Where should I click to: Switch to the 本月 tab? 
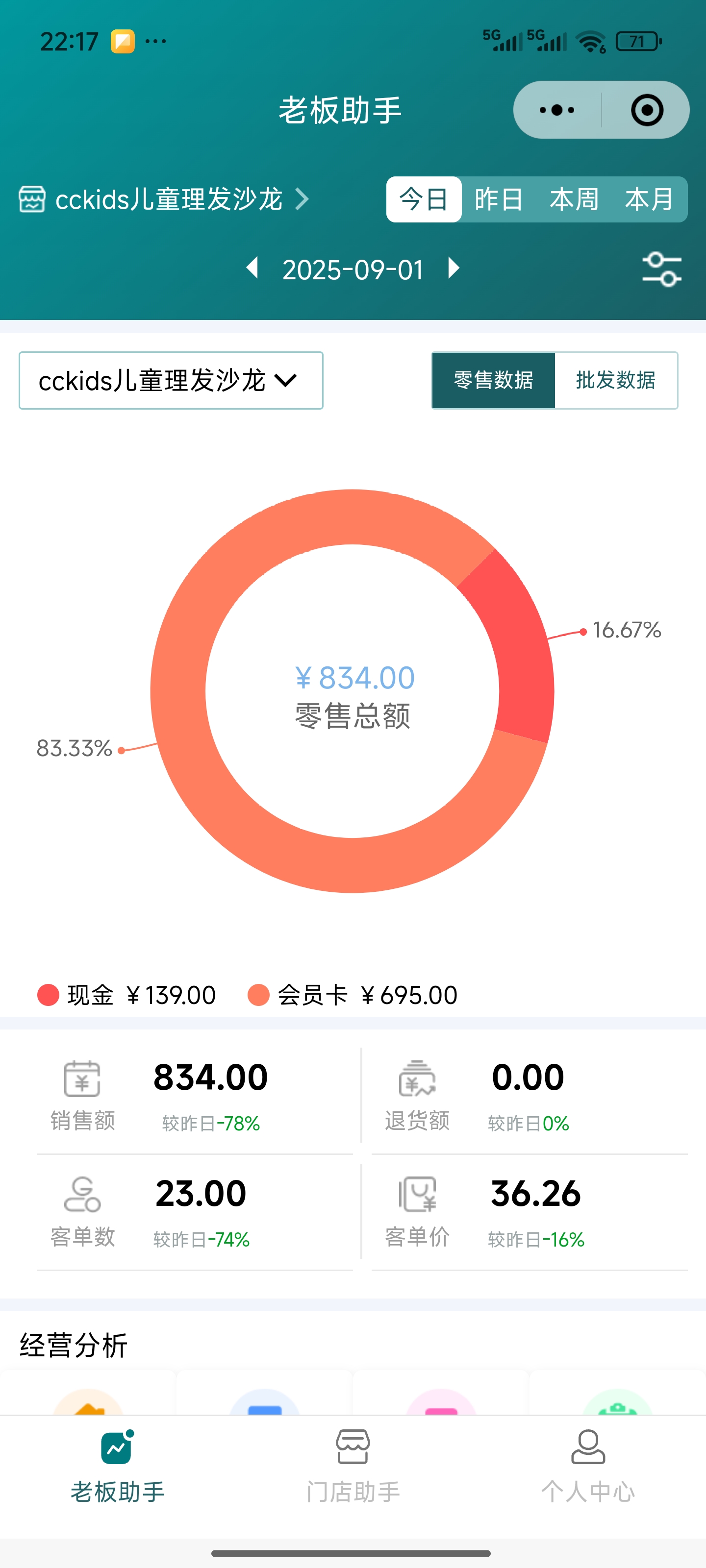(x=649, y=199)
